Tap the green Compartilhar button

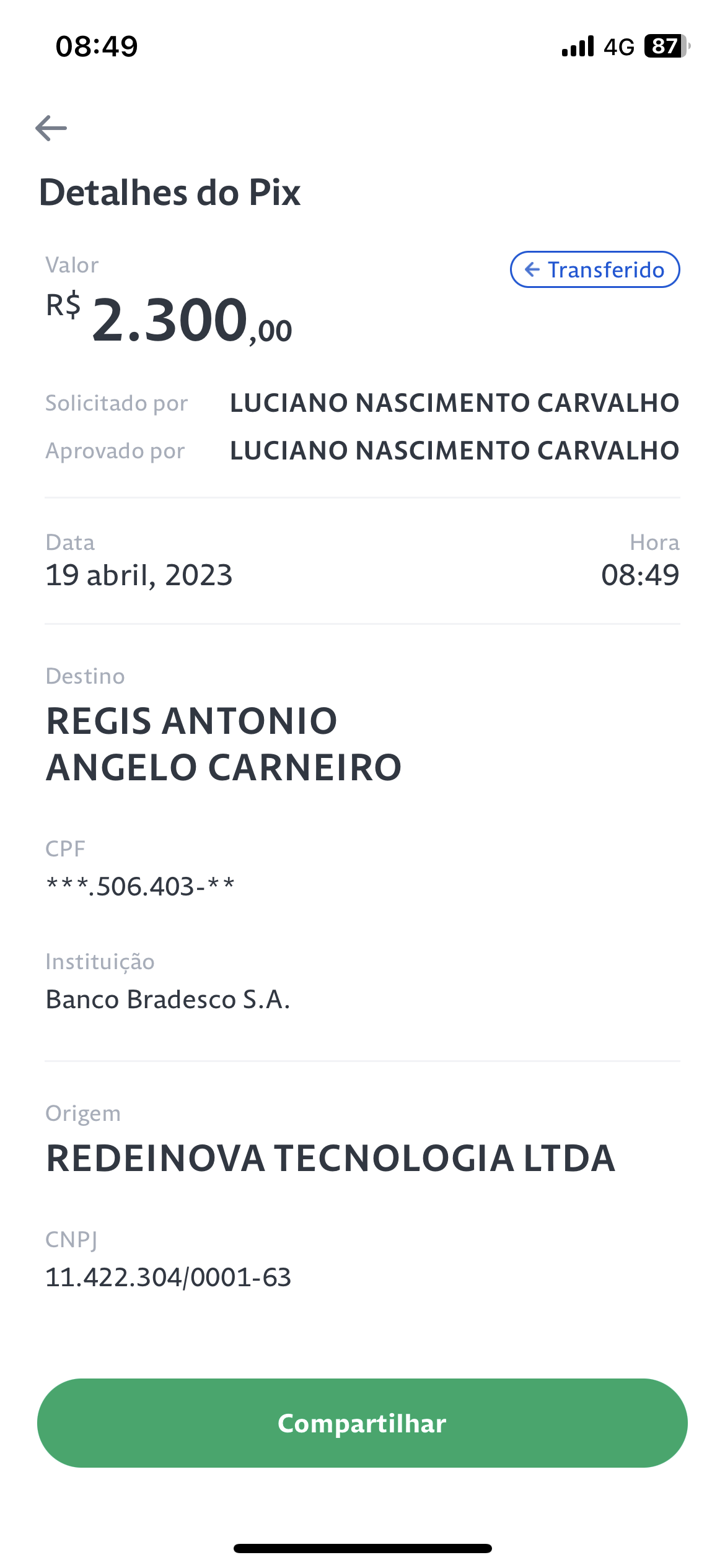(x=362, y=1423)
